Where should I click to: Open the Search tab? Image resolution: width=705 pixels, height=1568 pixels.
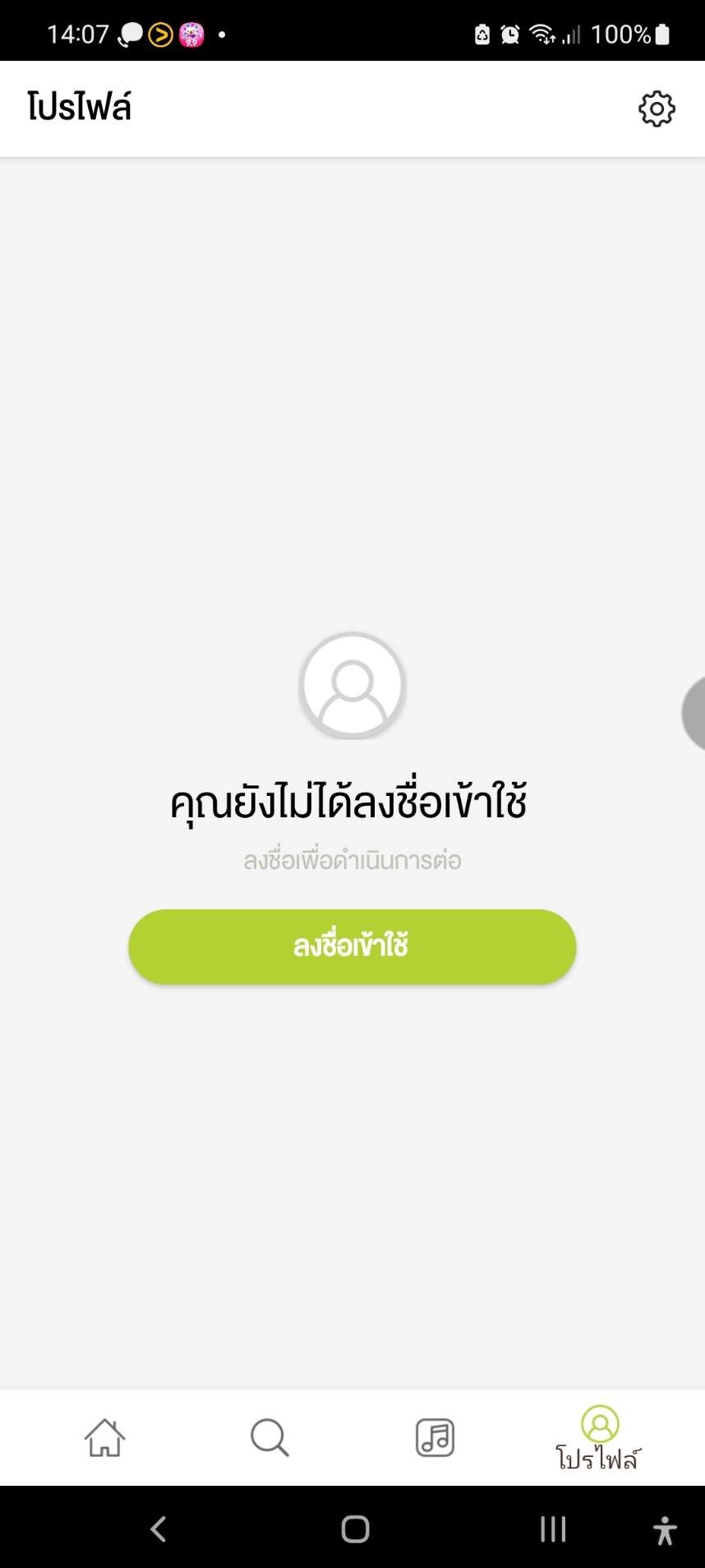270,1438
